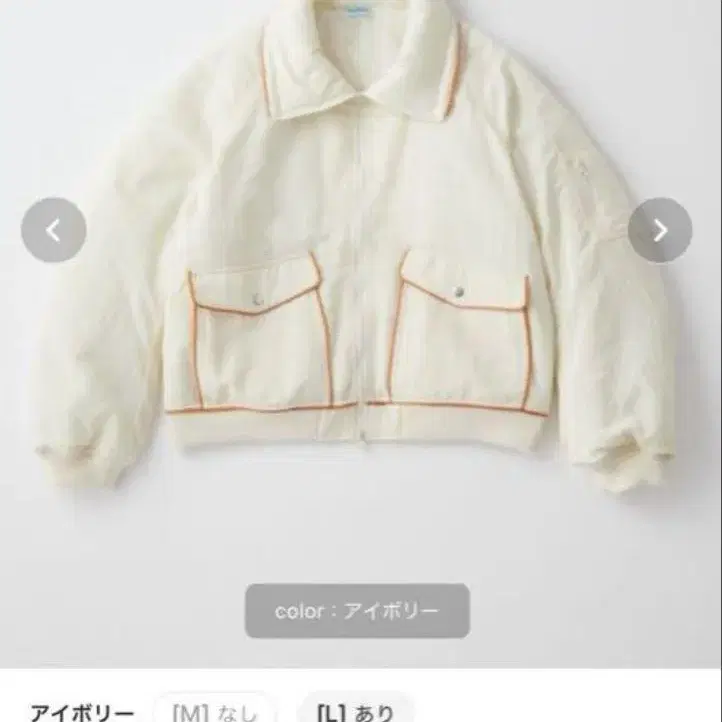
Task: Show the next product image
Action: tap(660, 231)
